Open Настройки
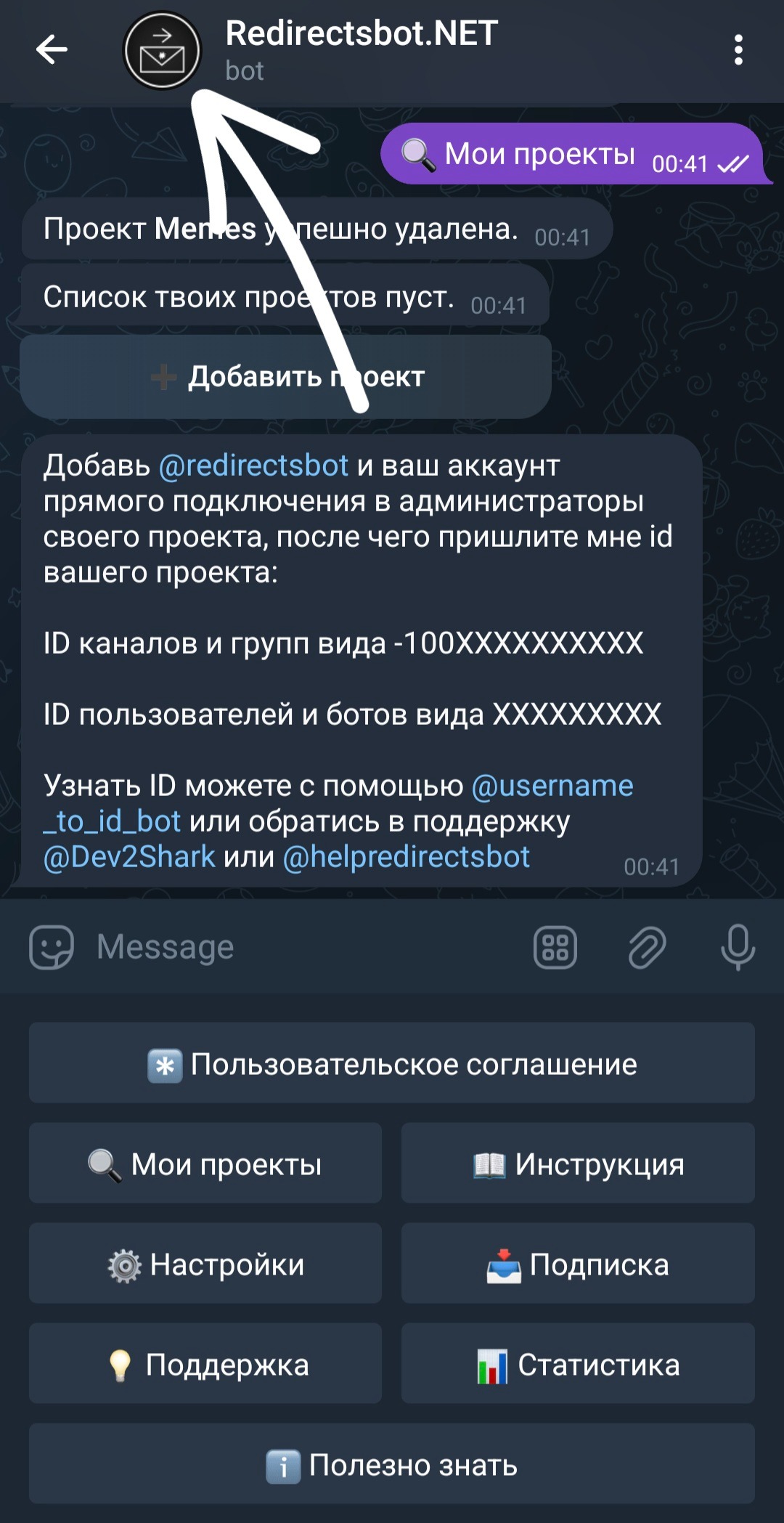Viewport: 784px width, 1523px height. pyautogui.click(x=205, y=1264)
